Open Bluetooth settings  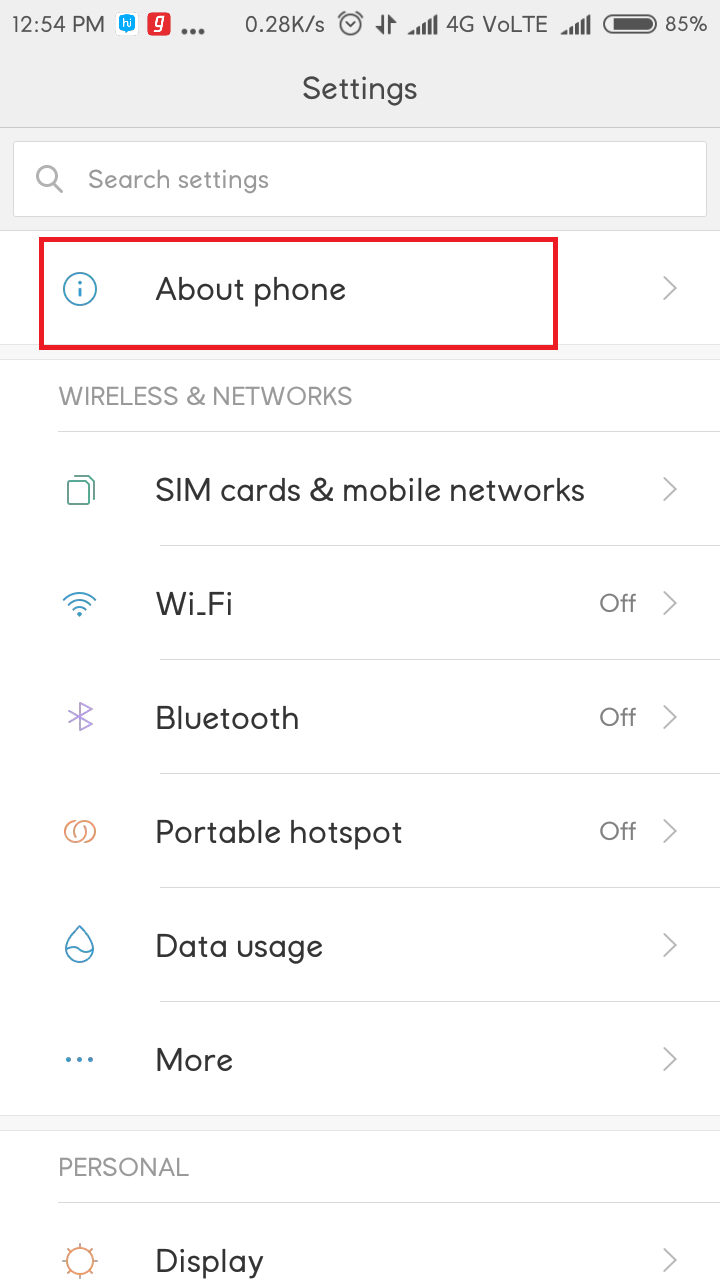pyautogui.click(x=360, y=717)
